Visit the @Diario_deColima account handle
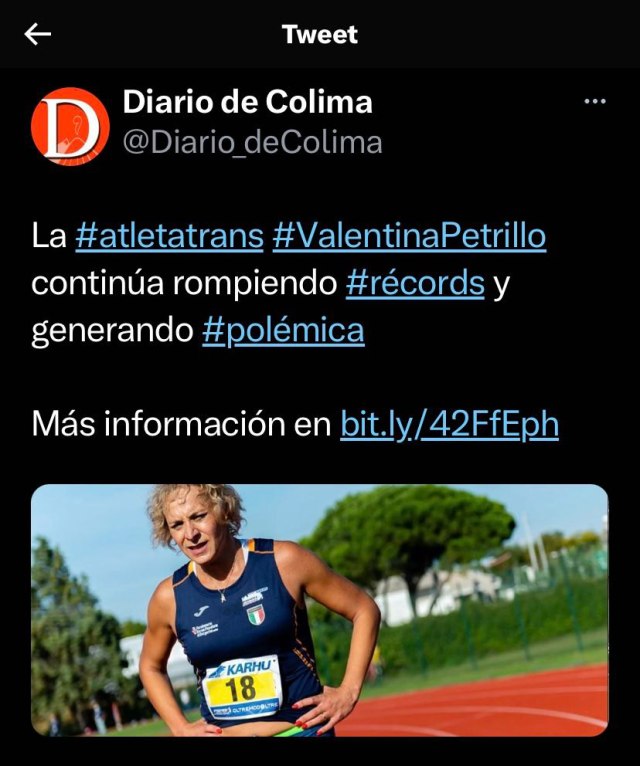The height and width of the screenshot is (766, 640). coord(252,143)
